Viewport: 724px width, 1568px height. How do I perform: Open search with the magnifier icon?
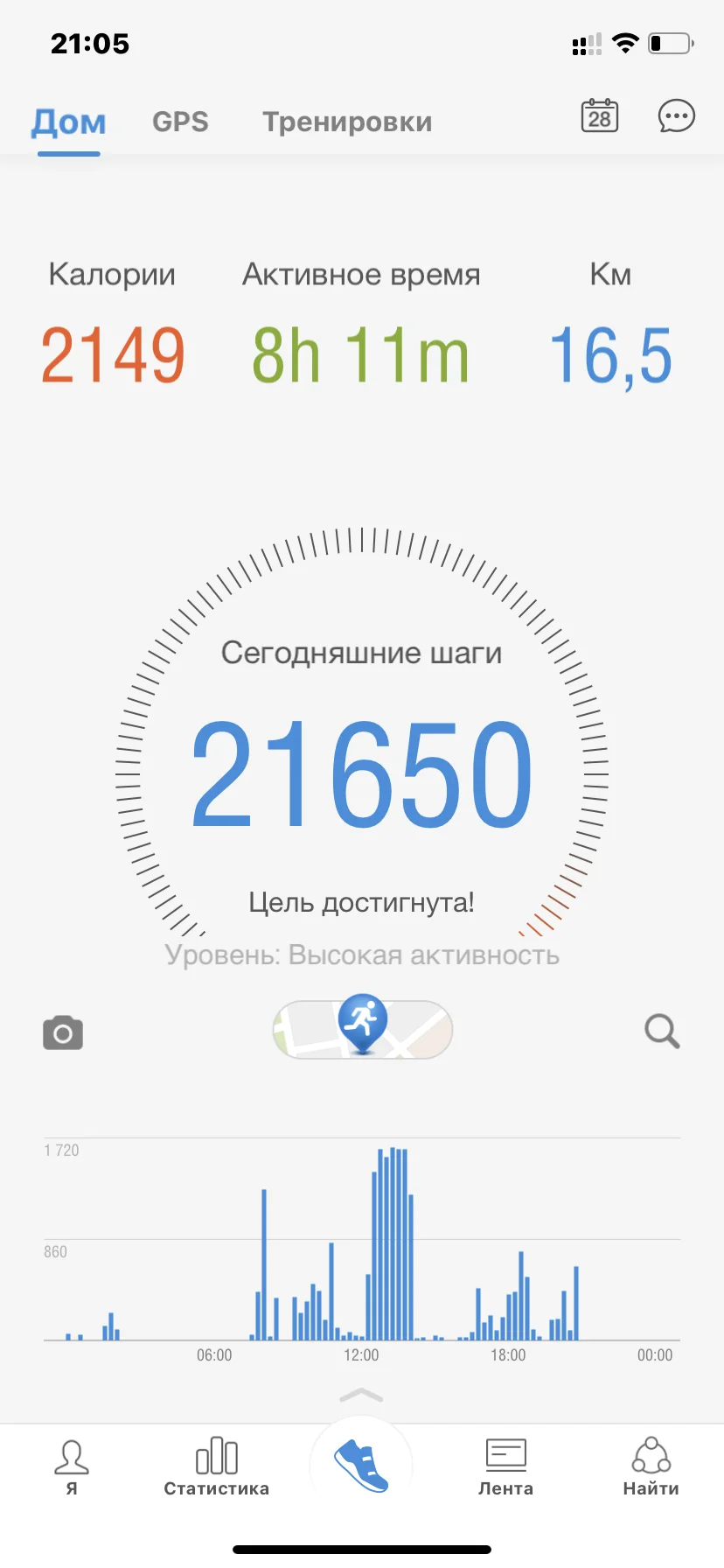click(662, 1032)
